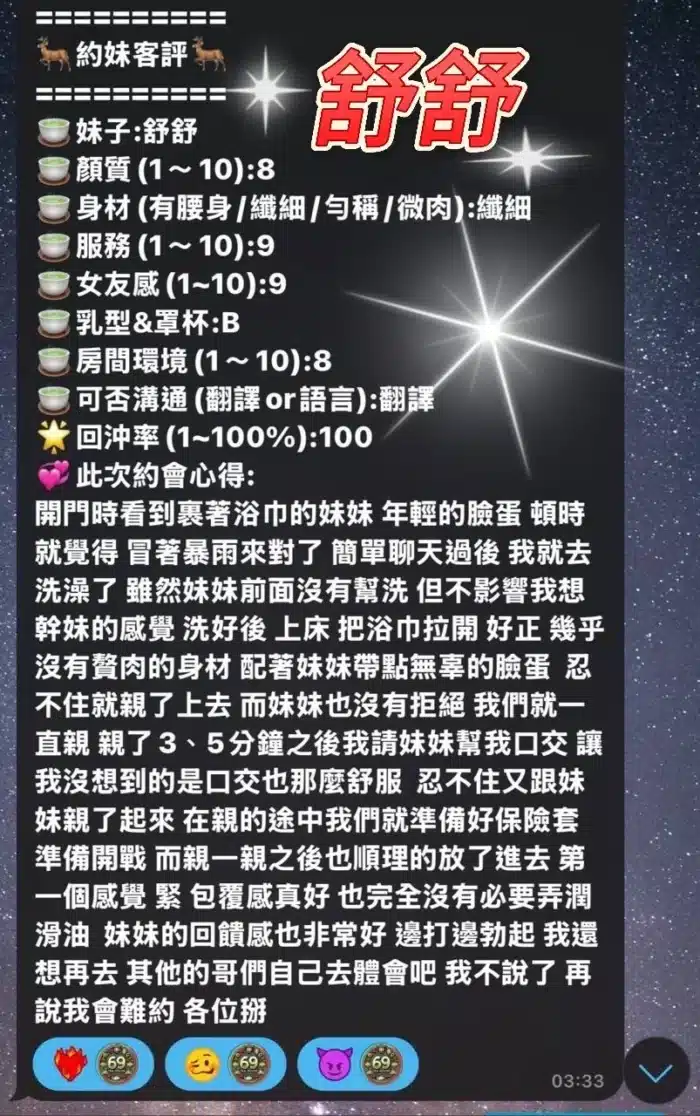Tap the flaming heart reaction chip
700x1116 pixels.
pyautogui.click(x=91, y=1063)
